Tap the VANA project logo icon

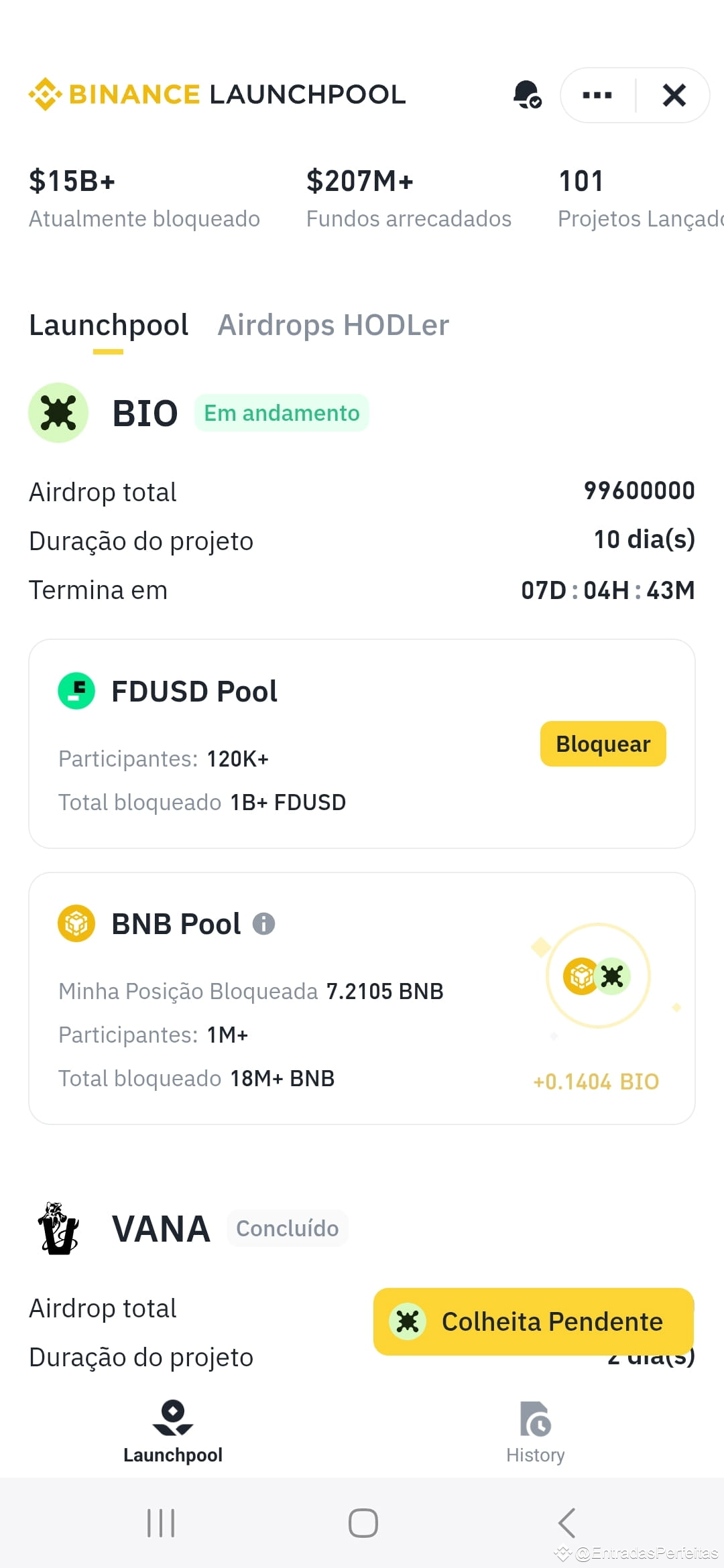(x=58, y=1228)
